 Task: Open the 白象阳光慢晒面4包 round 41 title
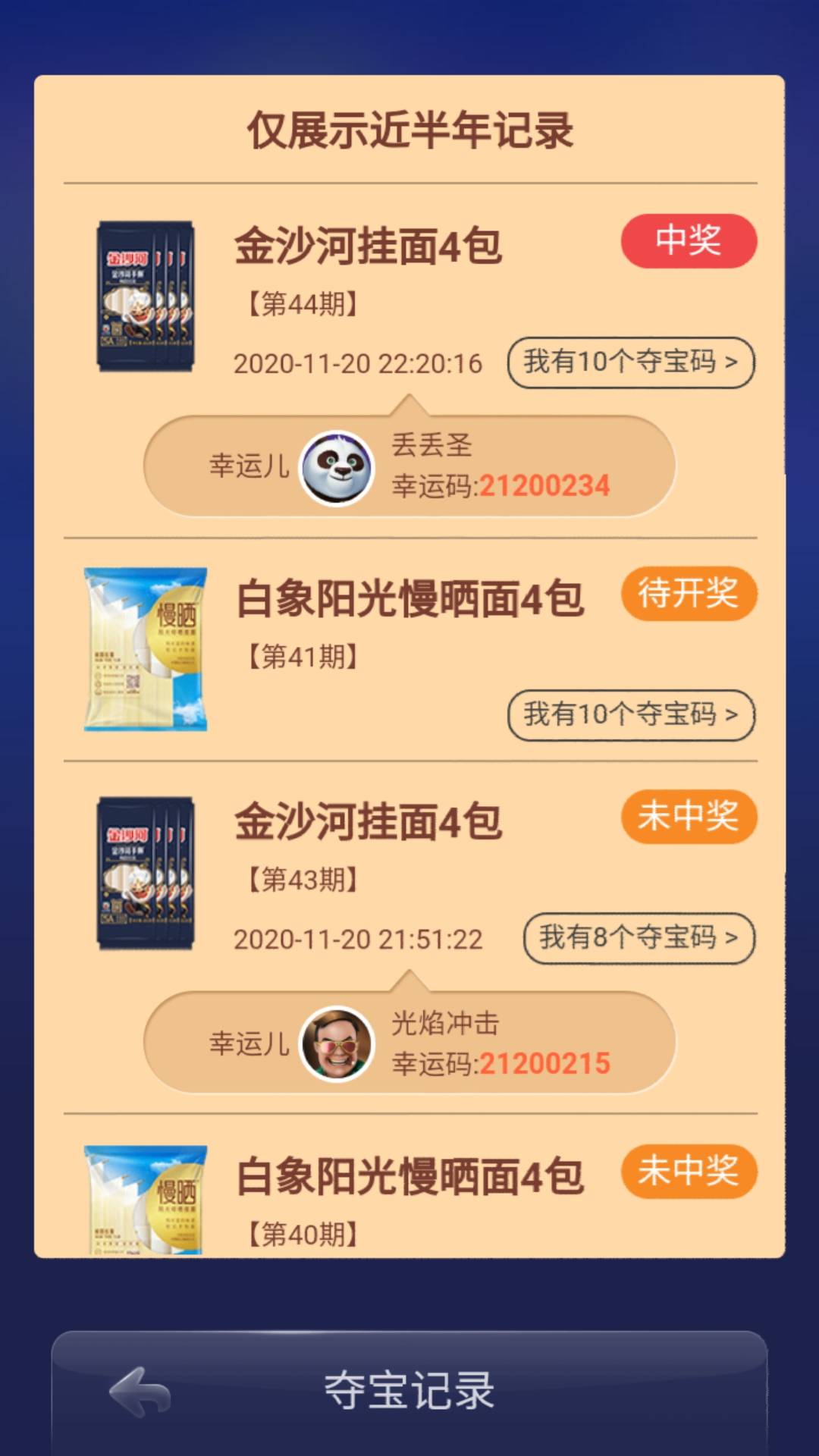(413, 599)
